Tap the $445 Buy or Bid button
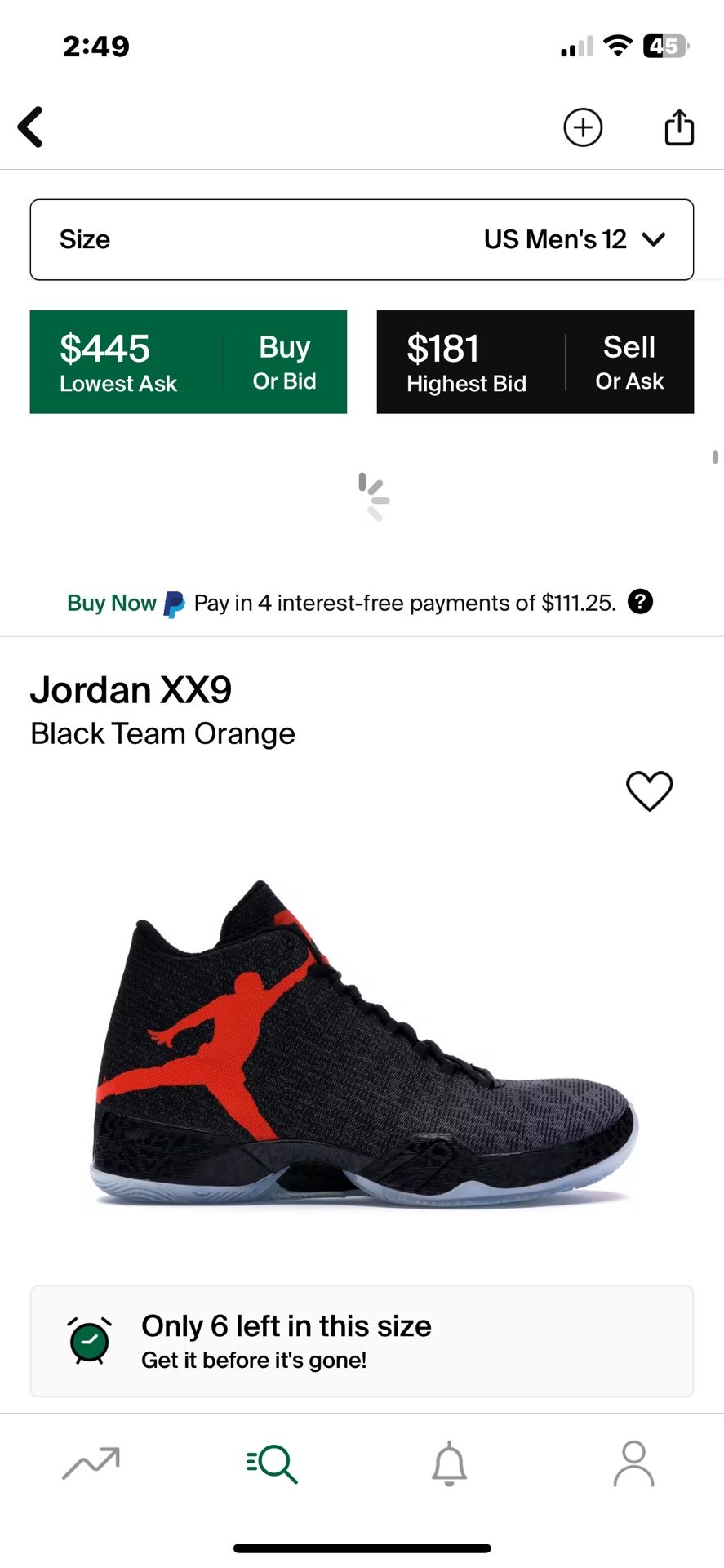This screenshot has height=1568, width=724. [189, 362]
